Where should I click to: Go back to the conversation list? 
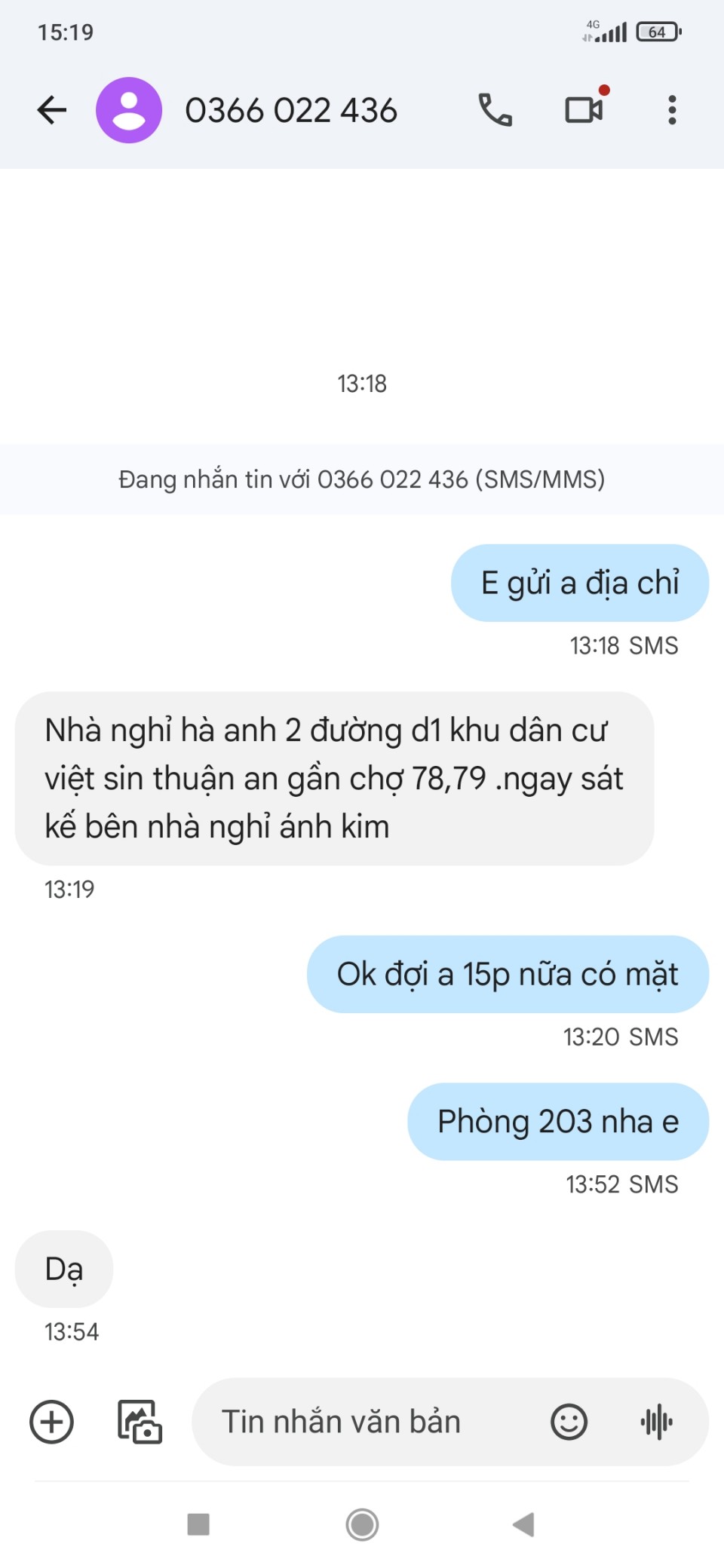click(x=52, y=110)
